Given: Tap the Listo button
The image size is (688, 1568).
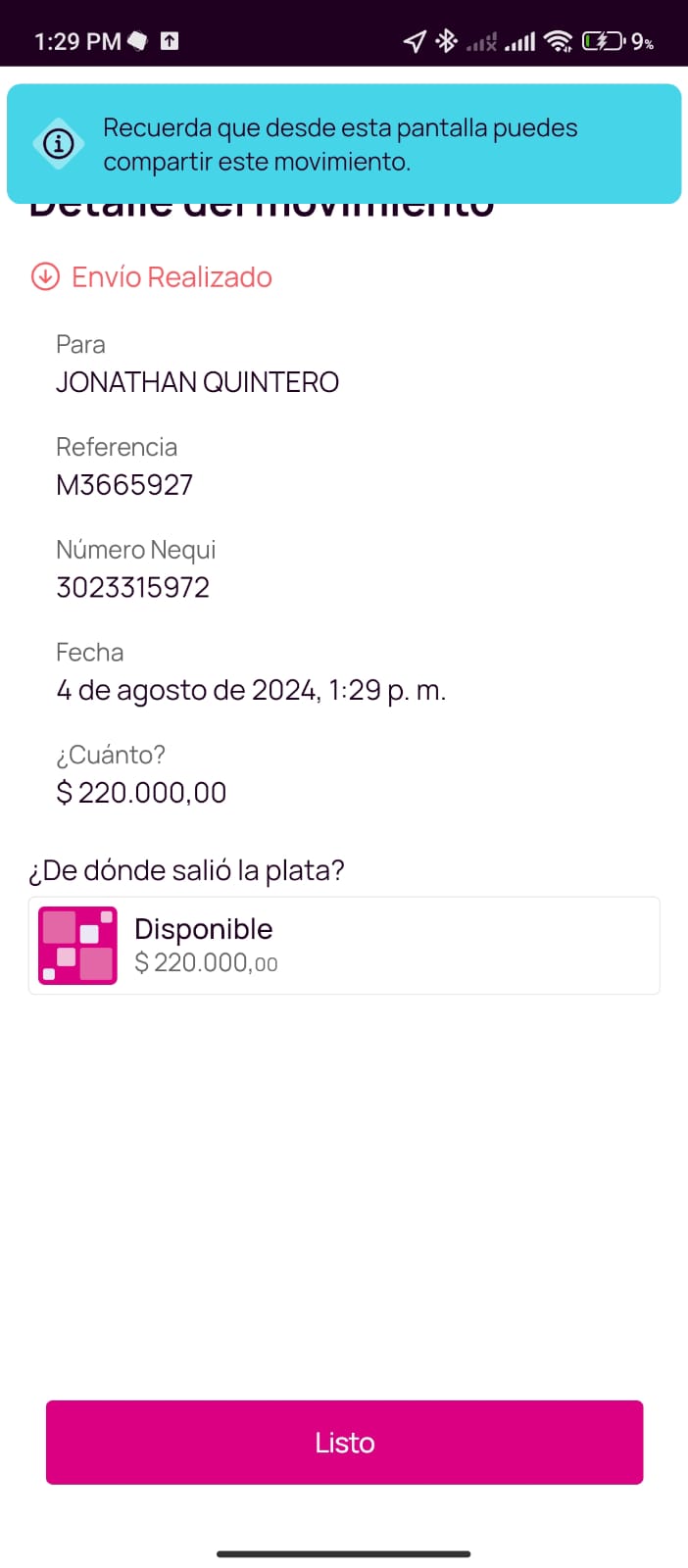Looking at the screenshot, I should coord(344,1442).
